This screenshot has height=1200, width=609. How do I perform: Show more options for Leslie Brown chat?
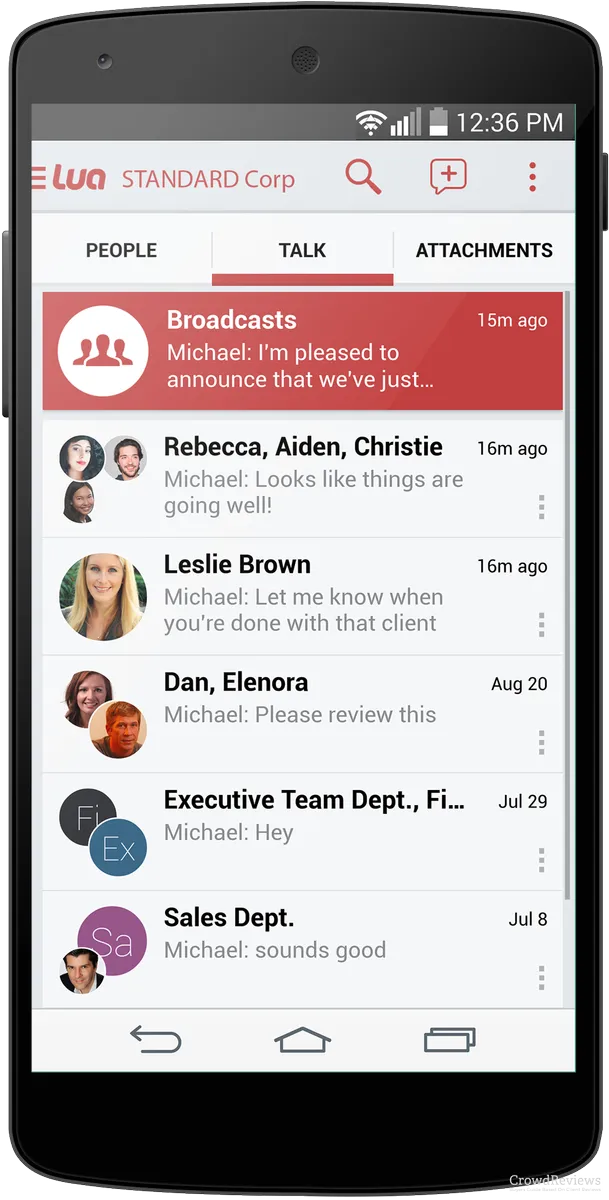541,625
